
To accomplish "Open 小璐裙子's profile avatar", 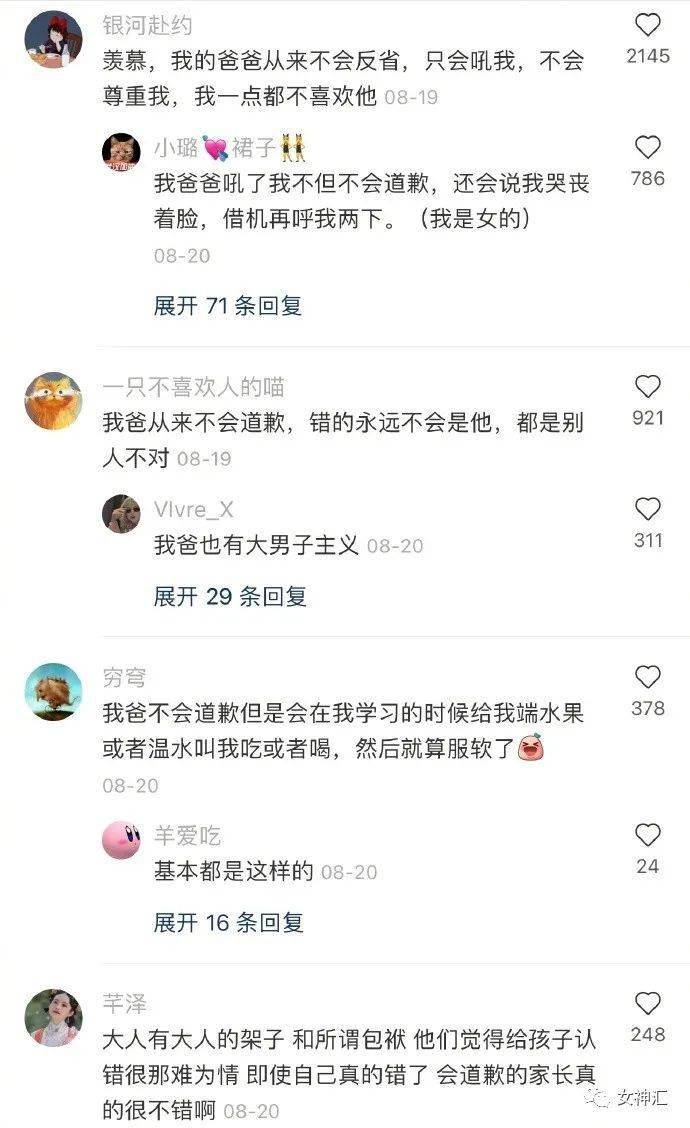I will (122, 152).
